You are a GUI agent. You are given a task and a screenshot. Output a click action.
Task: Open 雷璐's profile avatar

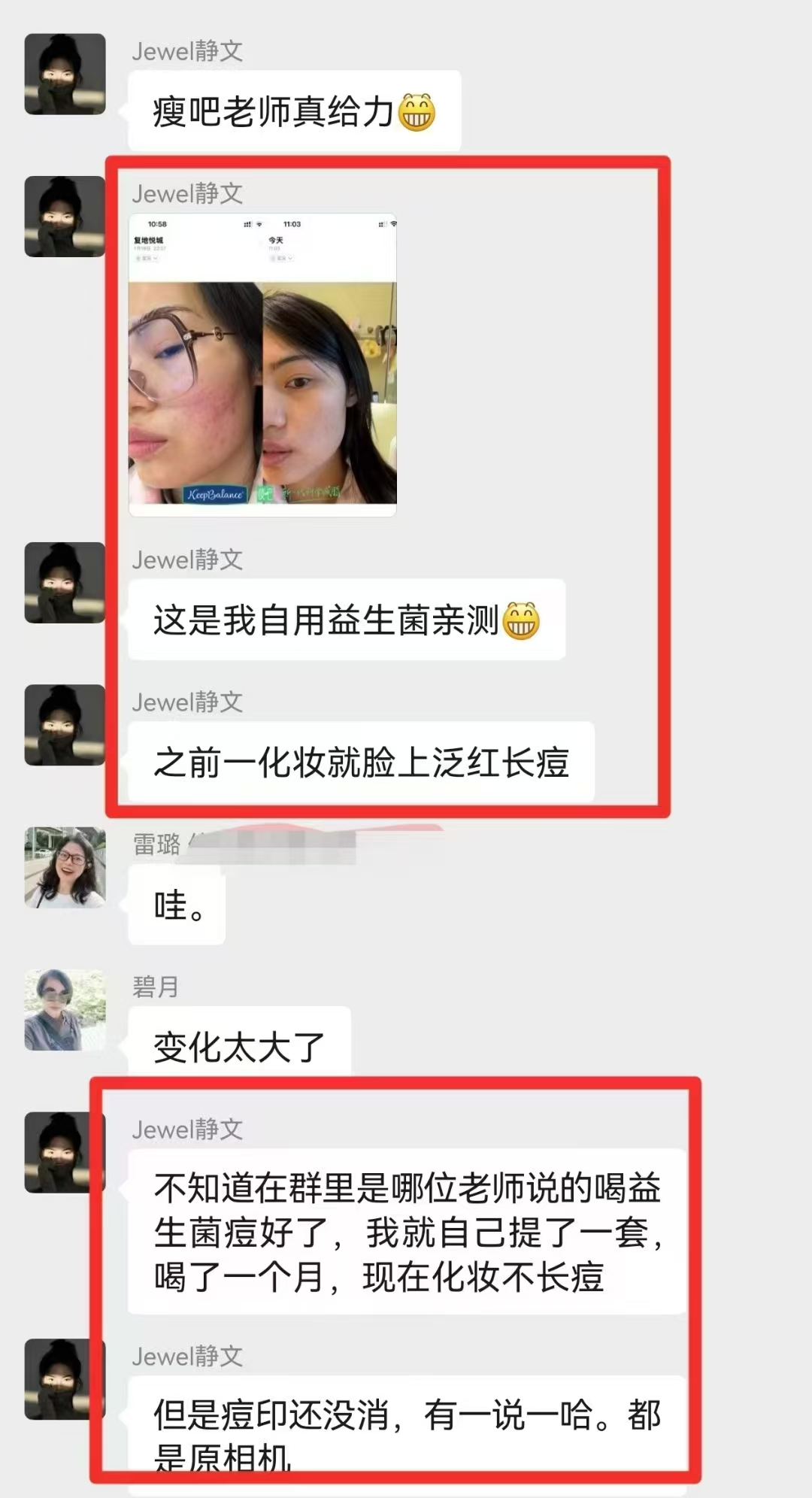click(65, 867)
